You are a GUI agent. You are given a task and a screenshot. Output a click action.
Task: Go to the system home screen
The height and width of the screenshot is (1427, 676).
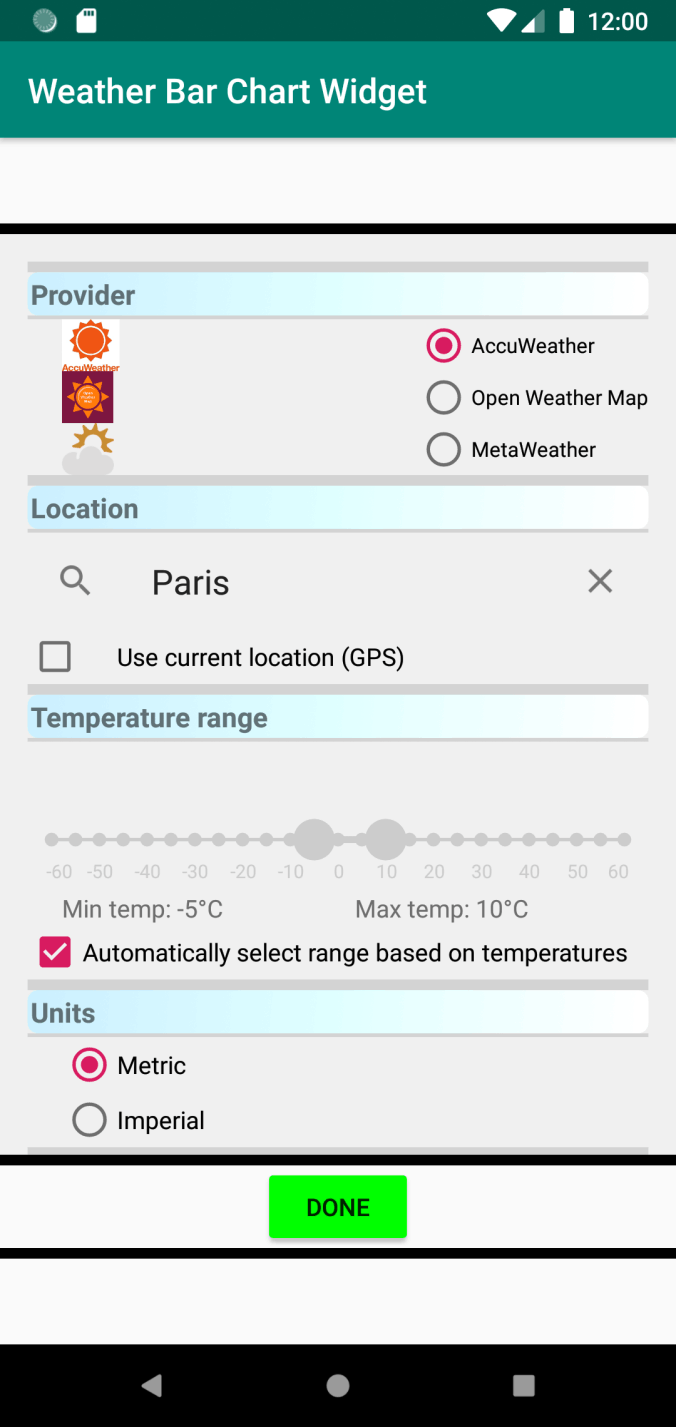click(338, 1385)
